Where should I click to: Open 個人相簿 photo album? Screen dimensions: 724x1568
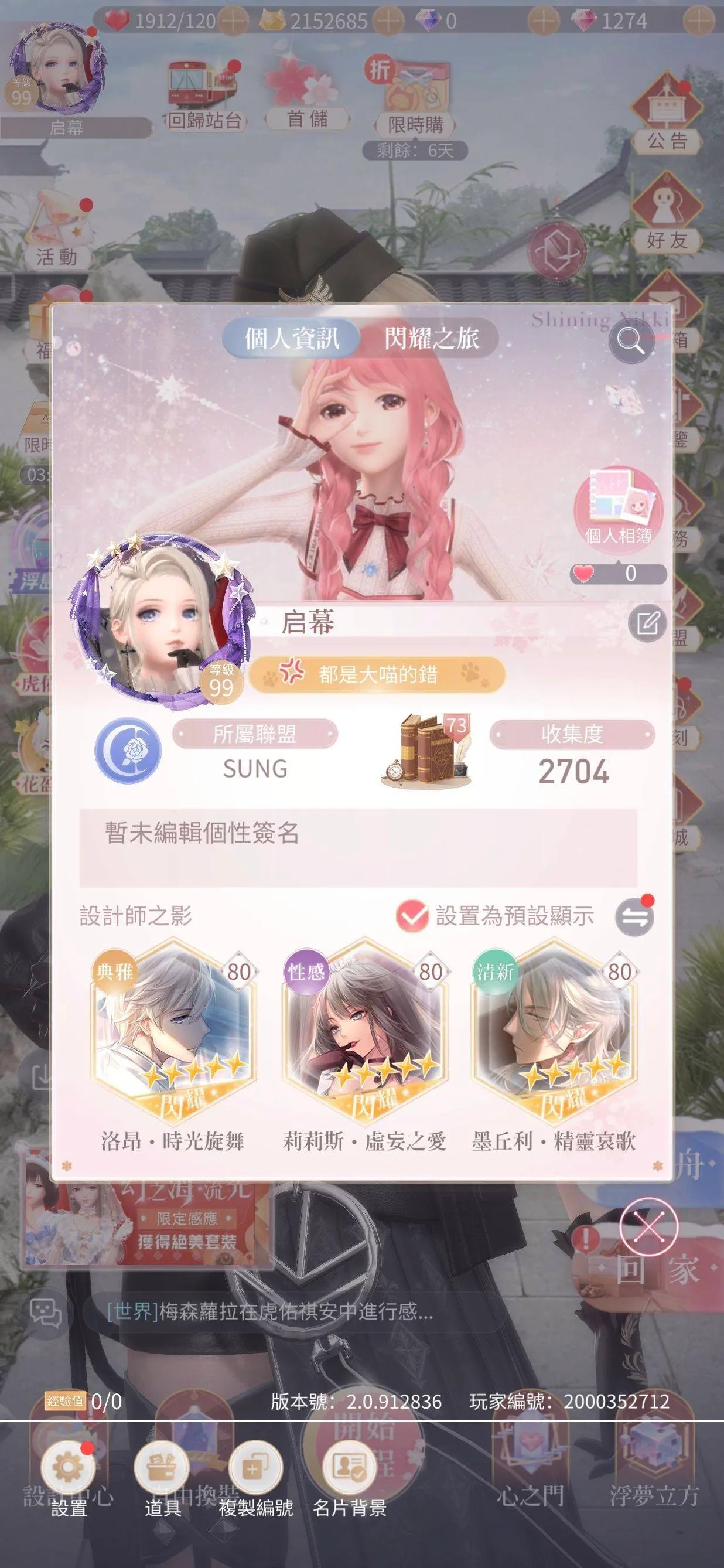coord(618,506)
